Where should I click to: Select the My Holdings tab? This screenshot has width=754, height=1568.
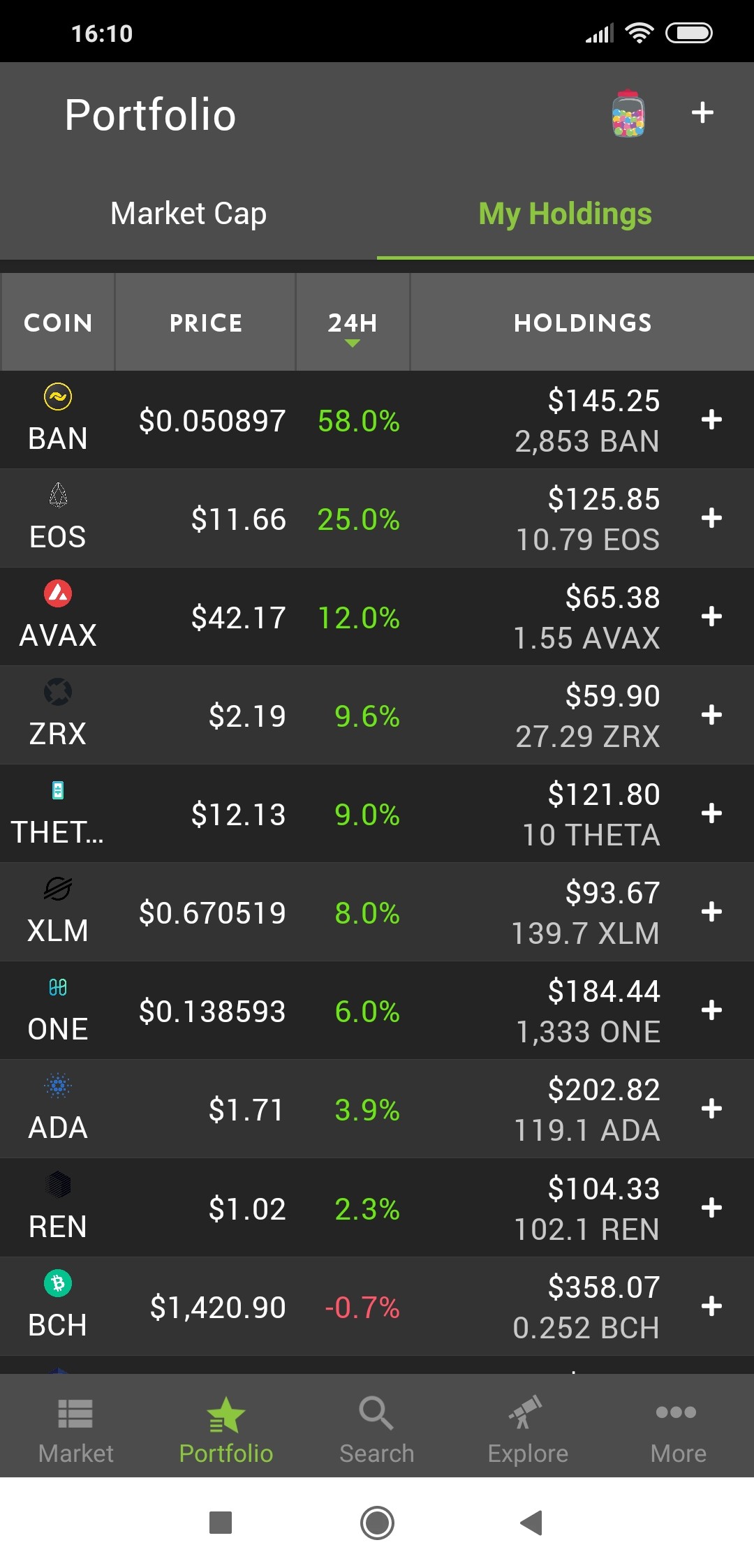pos(565,214)
